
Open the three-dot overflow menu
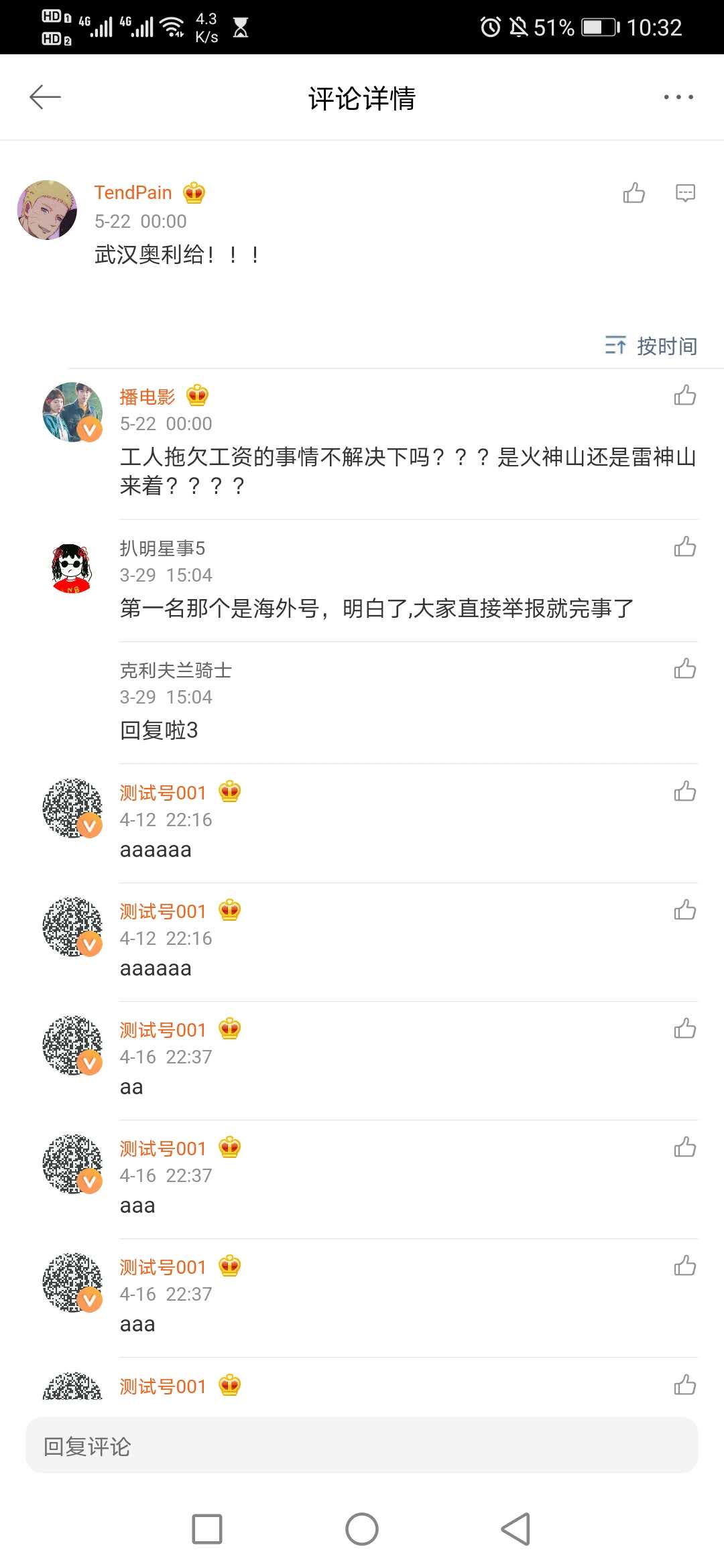(678, 97)
